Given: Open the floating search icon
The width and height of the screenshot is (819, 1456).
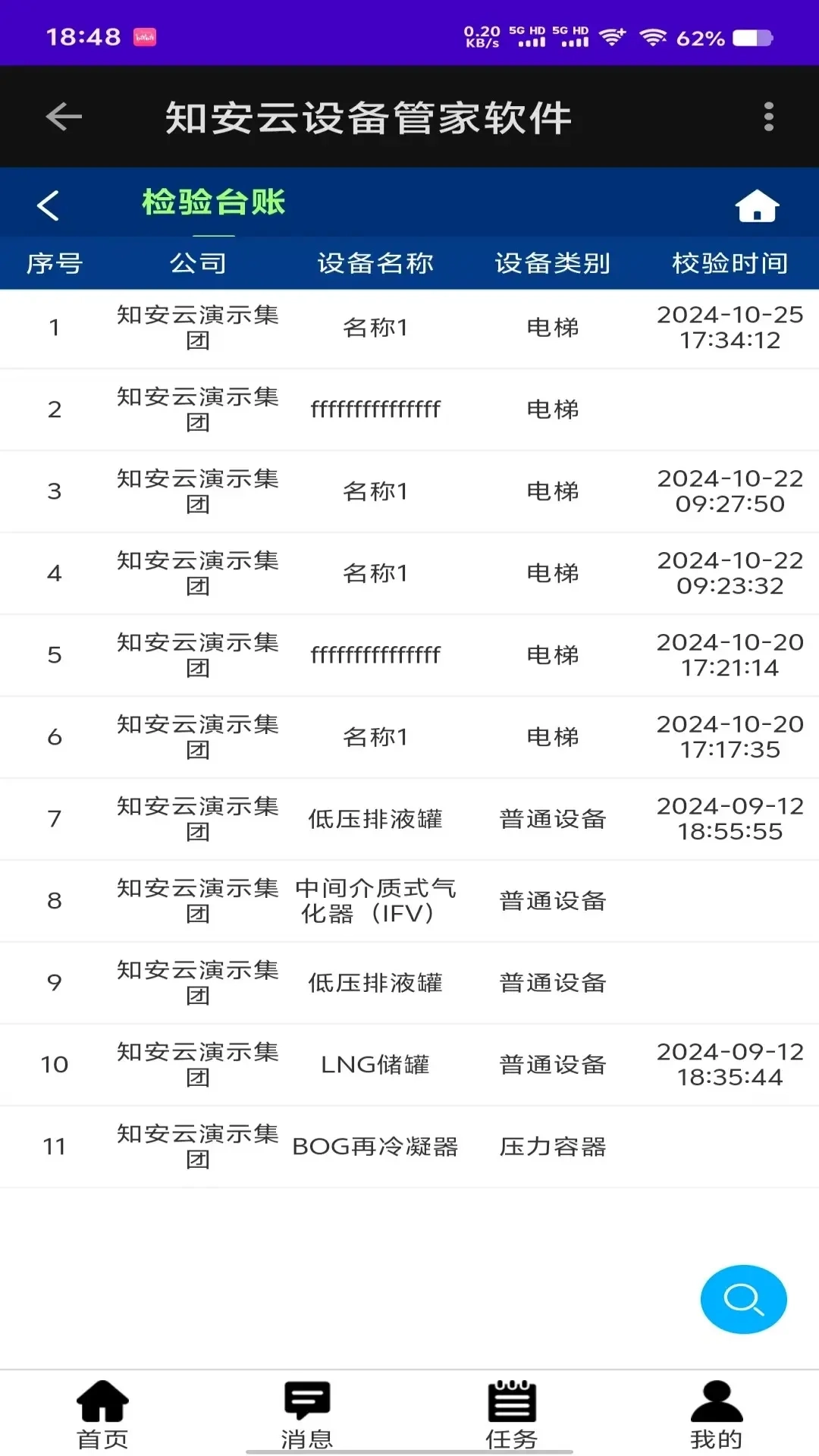Looking at the screenshot, I should pos(742,1299).
